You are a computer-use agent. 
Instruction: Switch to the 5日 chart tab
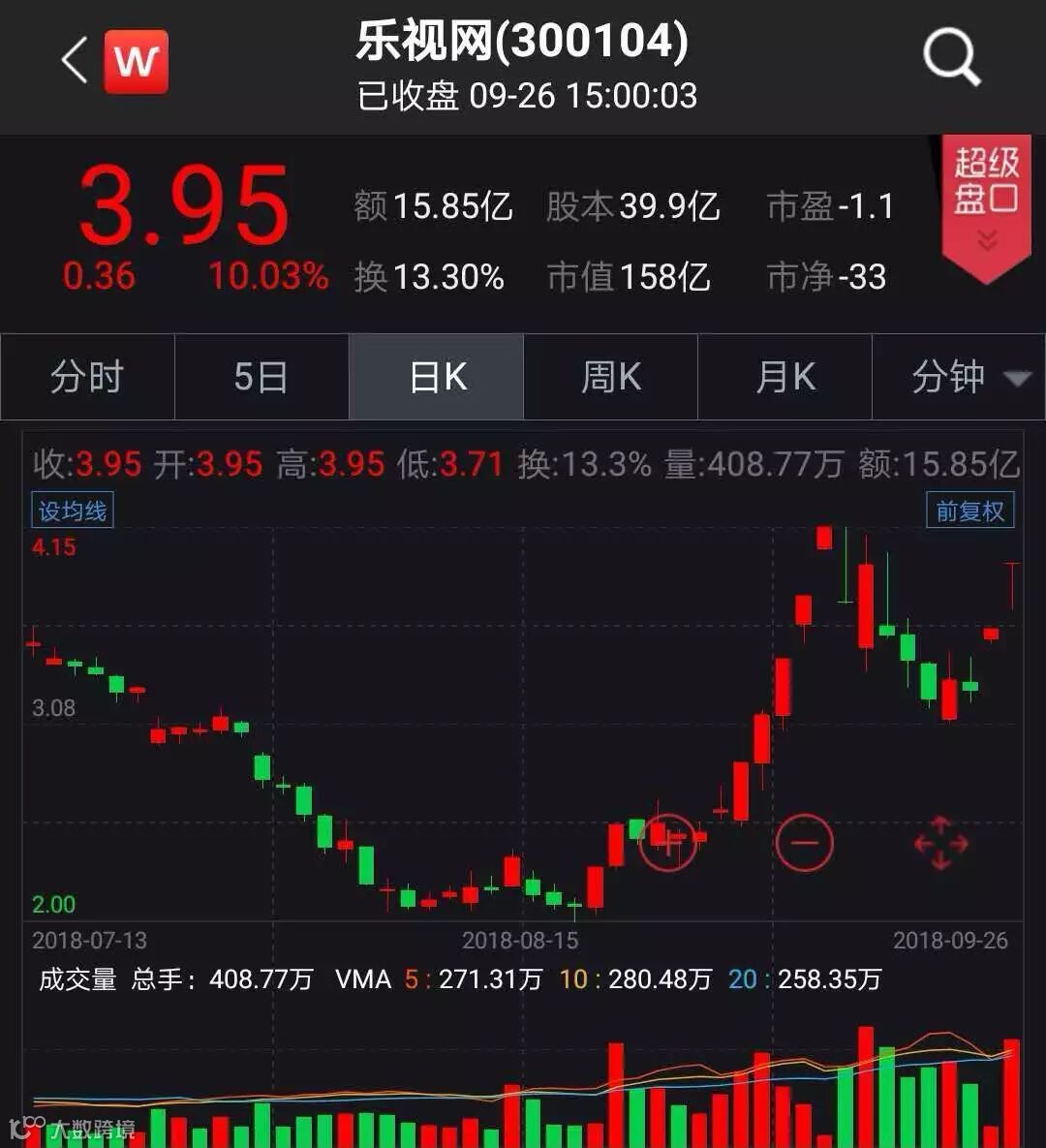[261, 377]
